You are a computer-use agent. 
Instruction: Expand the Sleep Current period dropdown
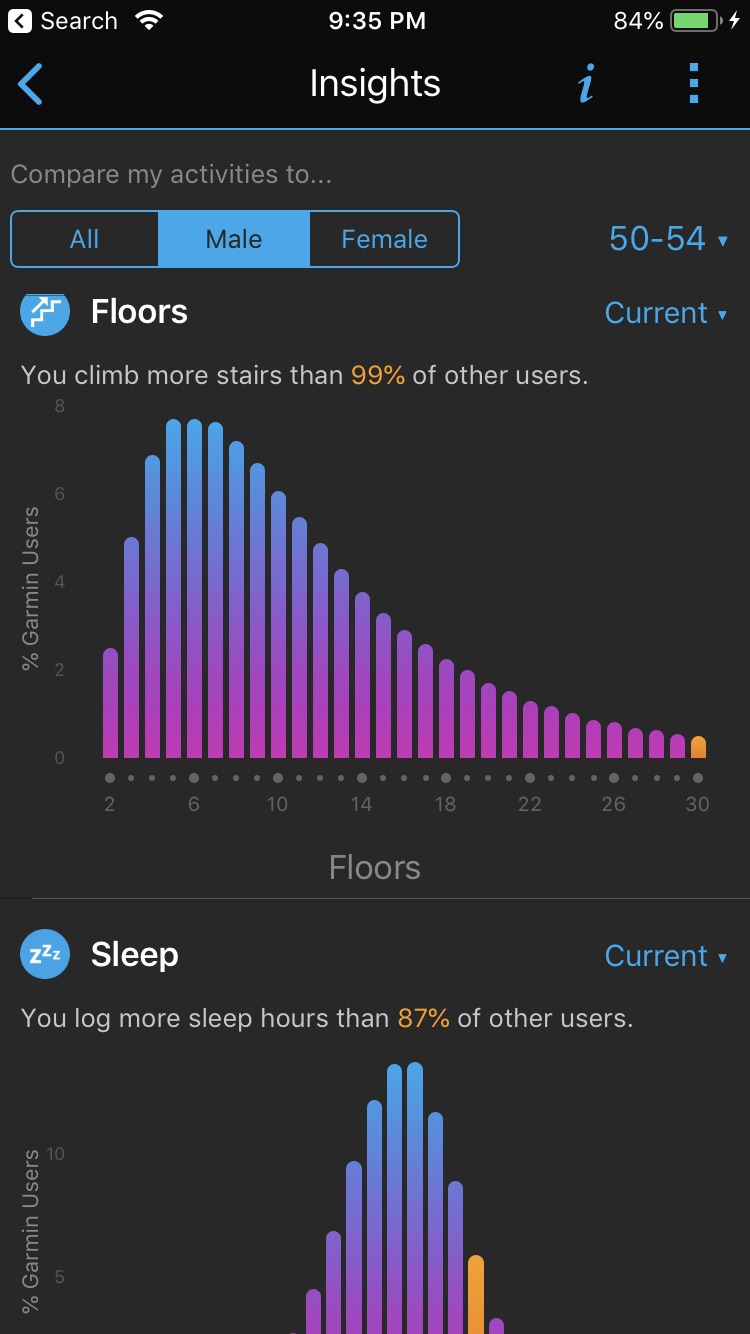coord(666,956)
